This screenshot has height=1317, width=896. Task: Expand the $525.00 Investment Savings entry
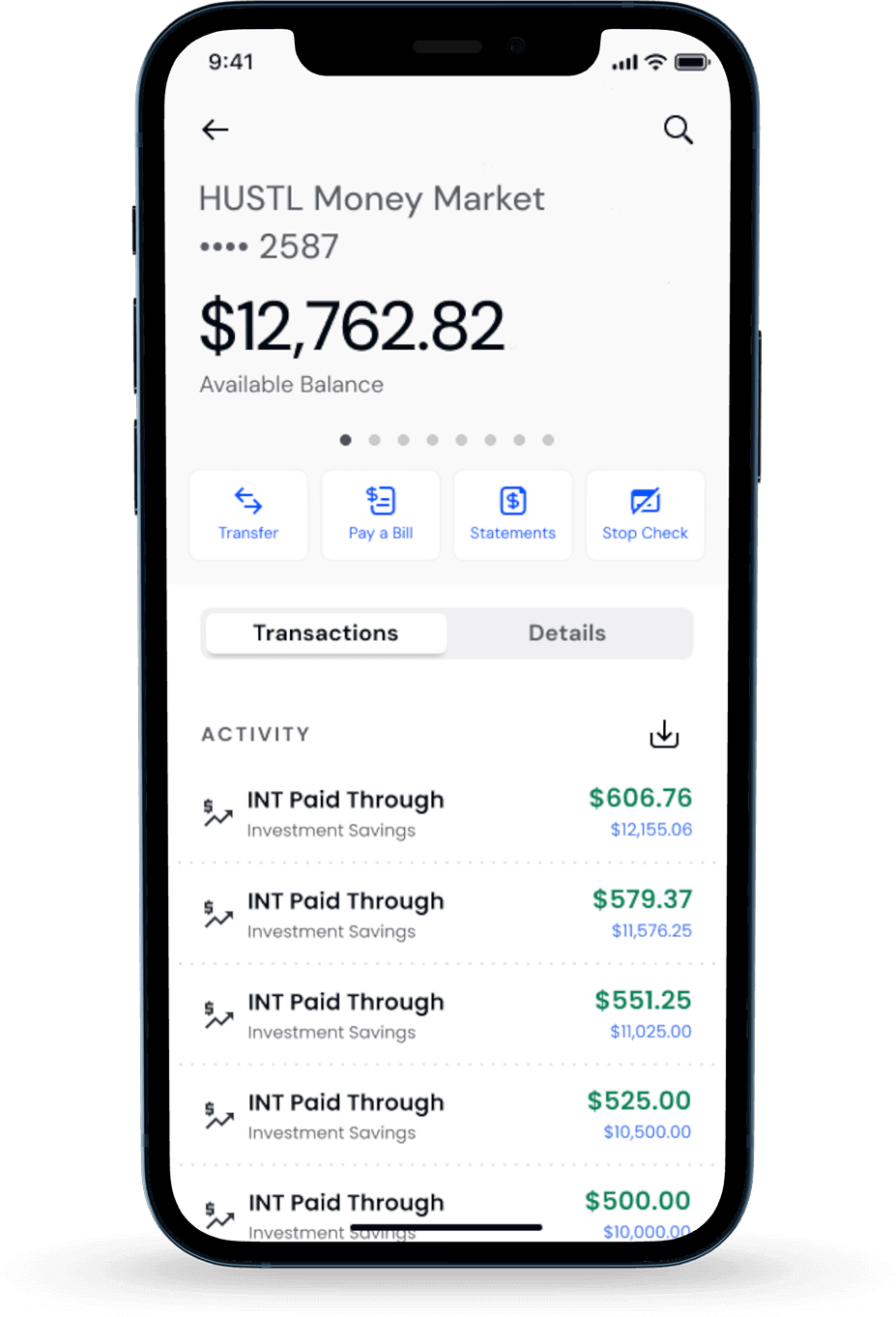445,1115
